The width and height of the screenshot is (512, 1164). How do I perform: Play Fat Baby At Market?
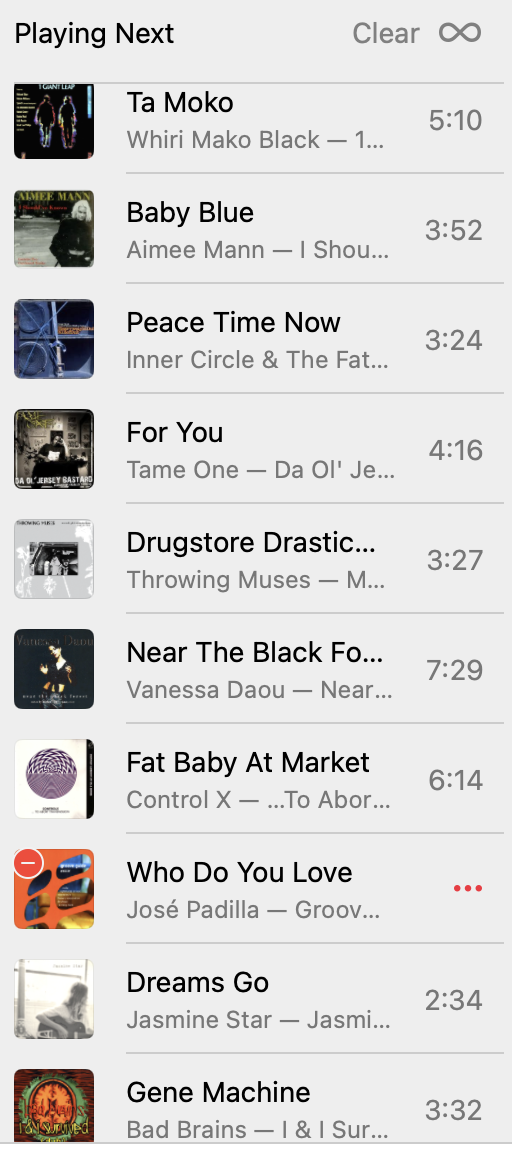tap(256, 778)
